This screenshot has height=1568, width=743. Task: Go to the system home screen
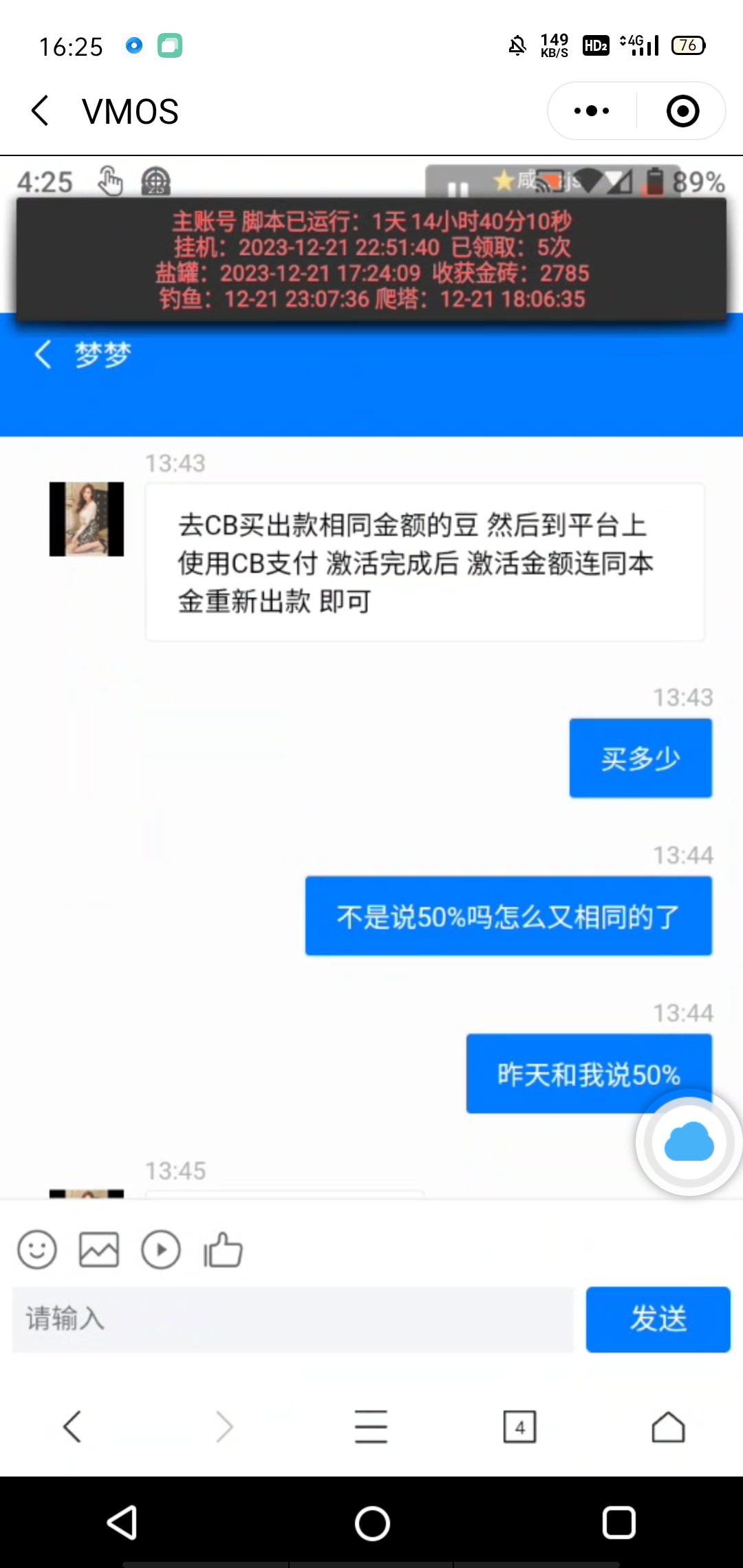[x=372, y=1523]
